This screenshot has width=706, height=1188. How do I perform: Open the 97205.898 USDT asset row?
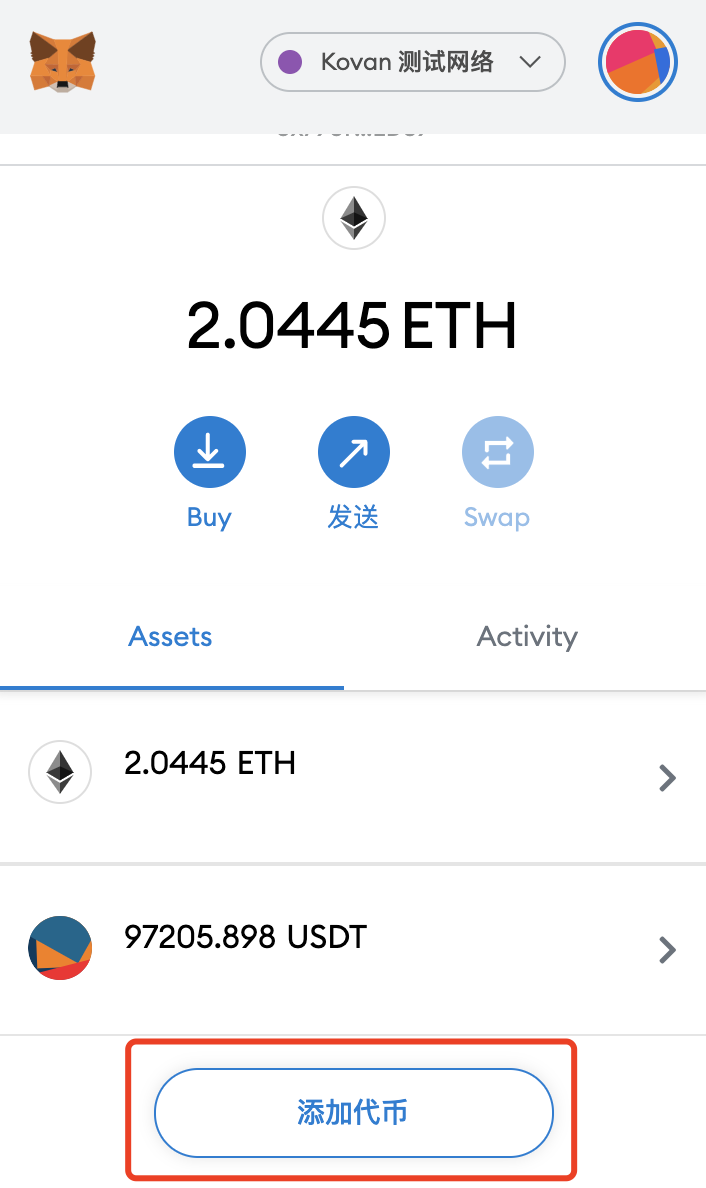click(x=353, y=947)
